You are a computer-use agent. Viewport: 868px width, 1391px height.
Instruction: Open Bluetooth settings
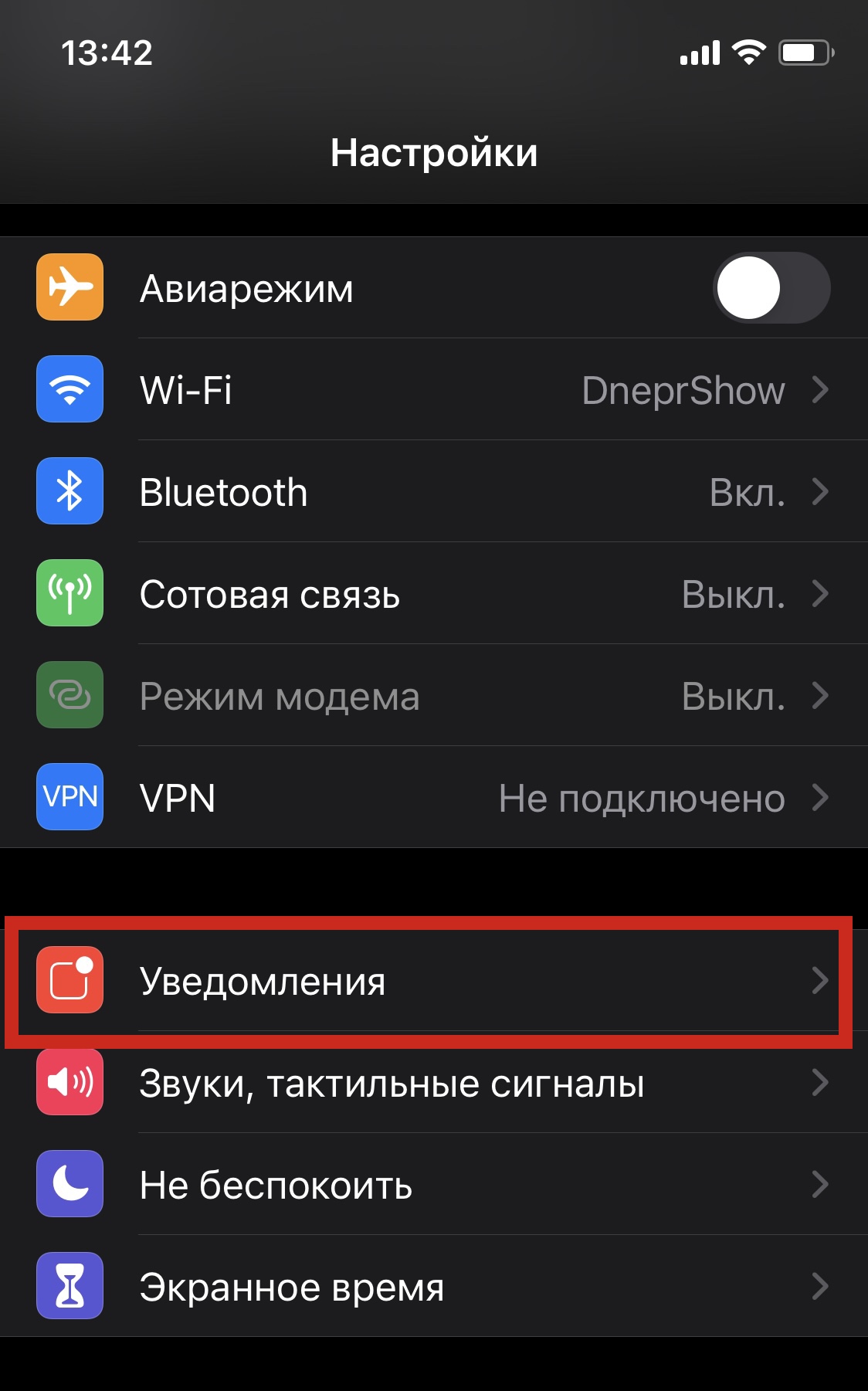(434, 492)
